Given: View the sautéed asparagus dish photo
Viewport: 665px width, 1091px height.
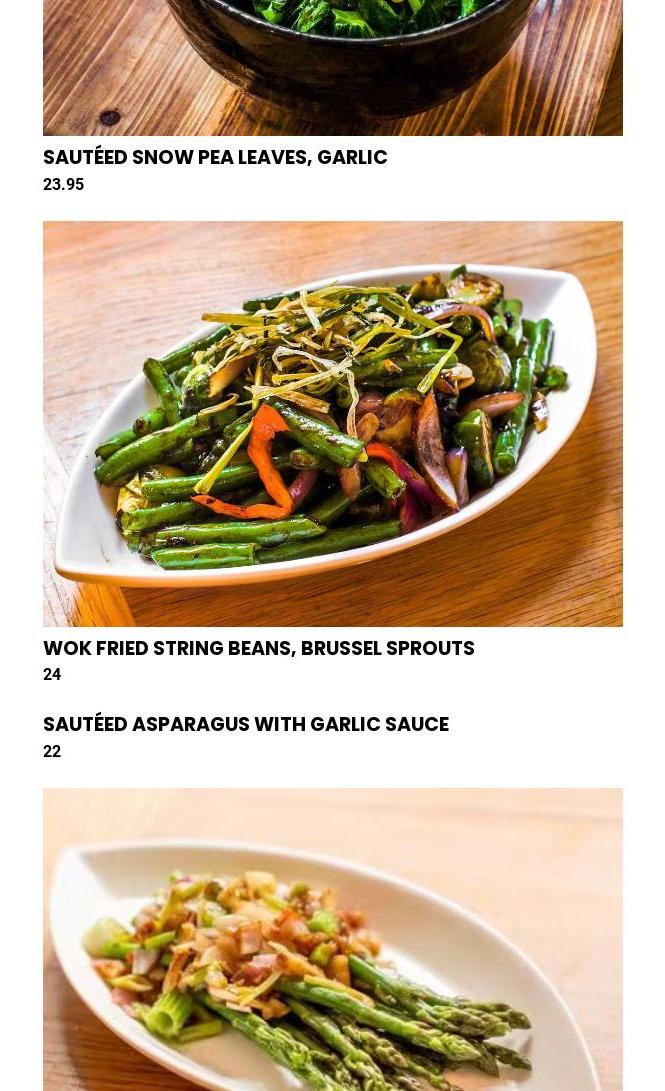Looking at the screenshot, I should pyautogui.click(x=332, y=938).
